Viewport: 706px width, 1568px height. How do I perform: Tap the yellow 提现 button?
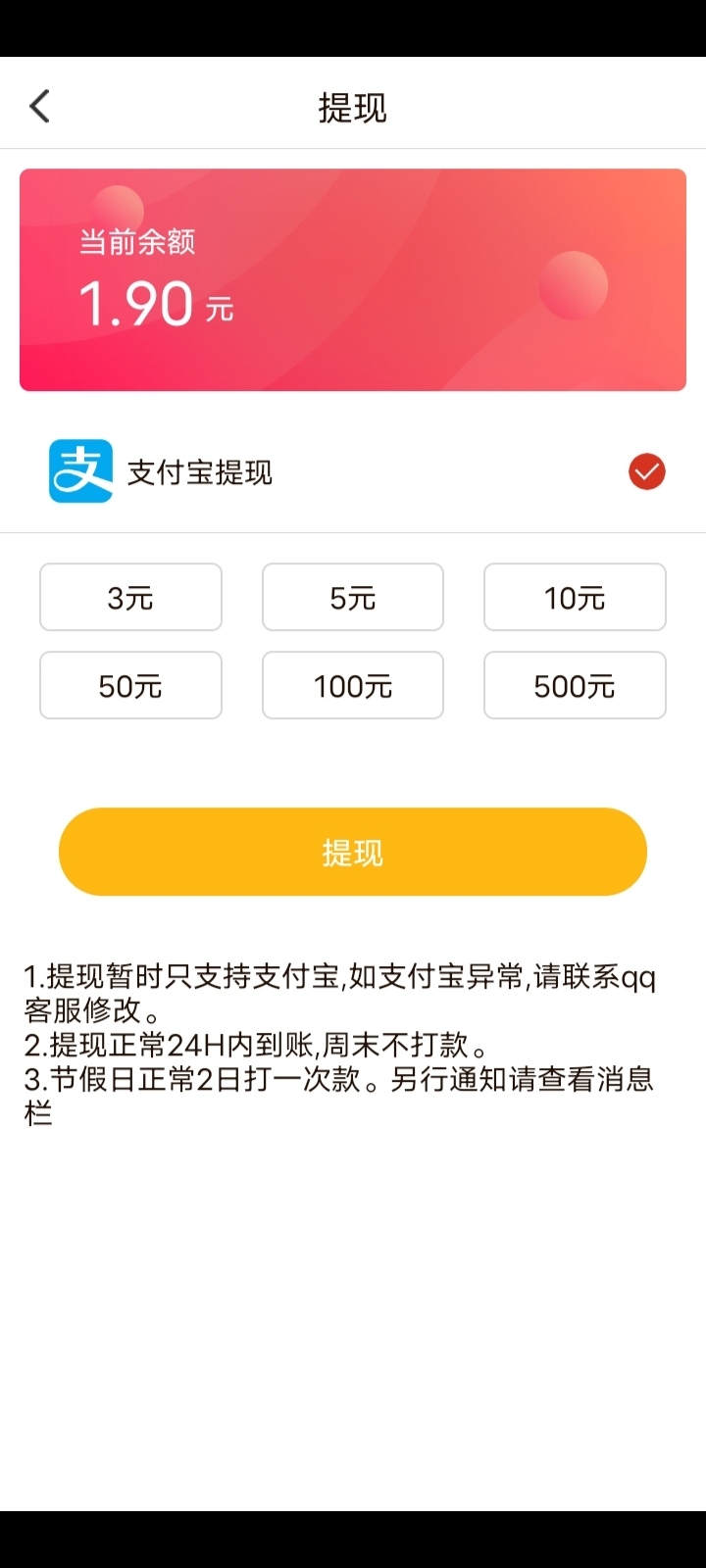353,852
